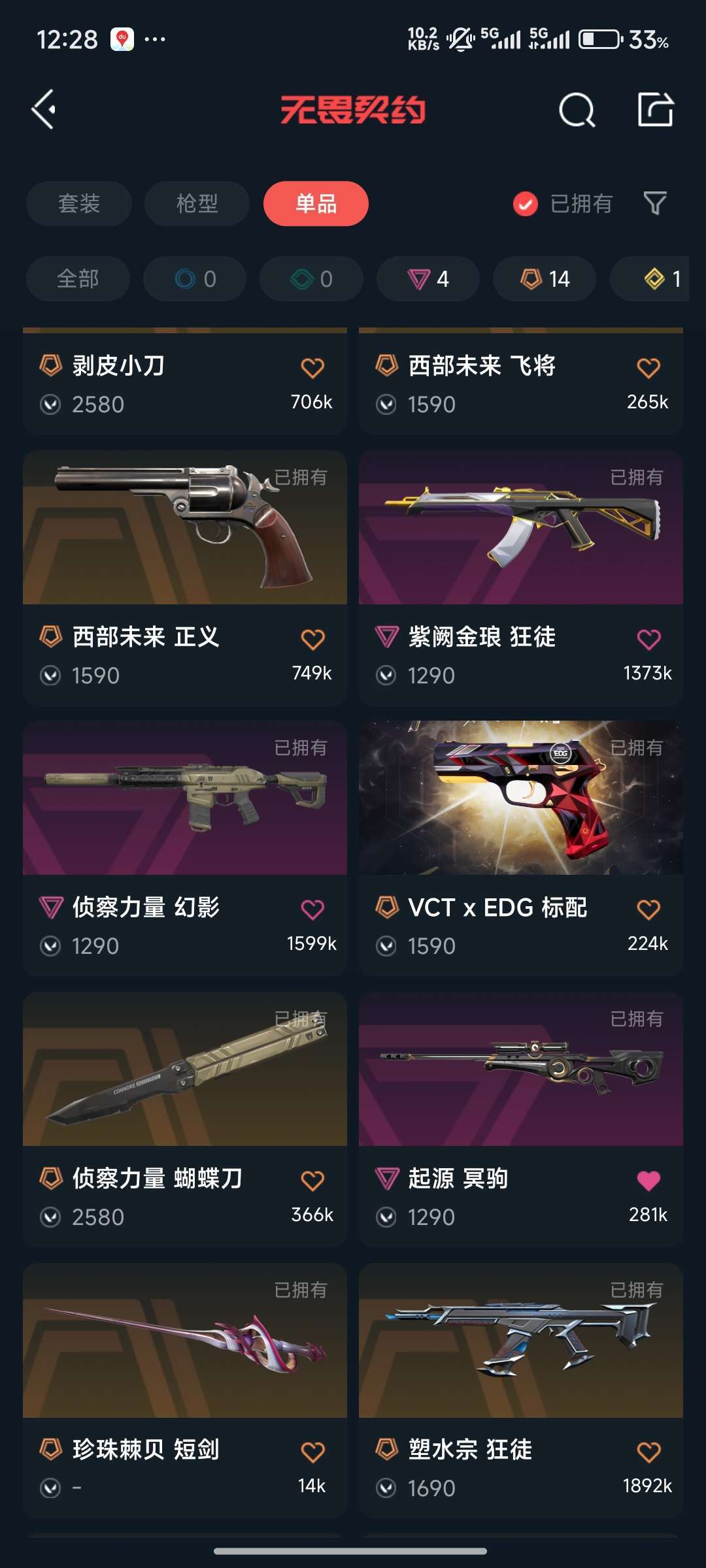706x1568 pixels.
Task: Uncheck the 已拥有 checkbox
Action: point(525,204)
